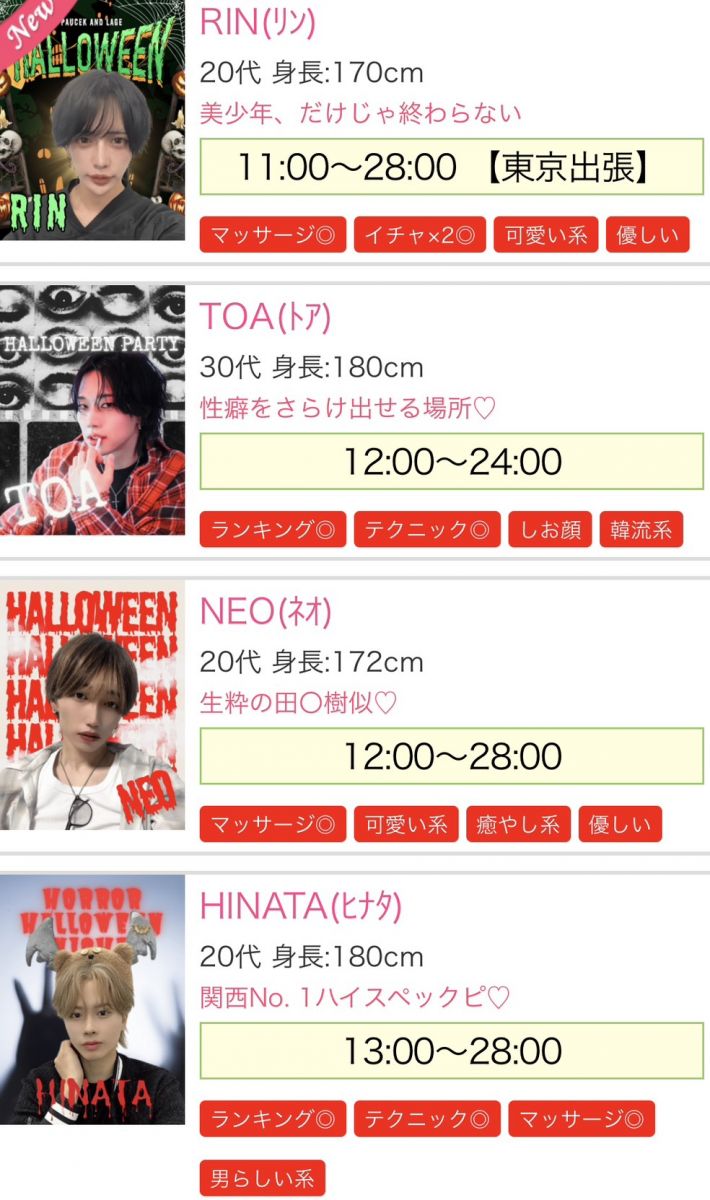Open HINATA's profile photo
This screenshot has height=1200, width=710.
92,1000
